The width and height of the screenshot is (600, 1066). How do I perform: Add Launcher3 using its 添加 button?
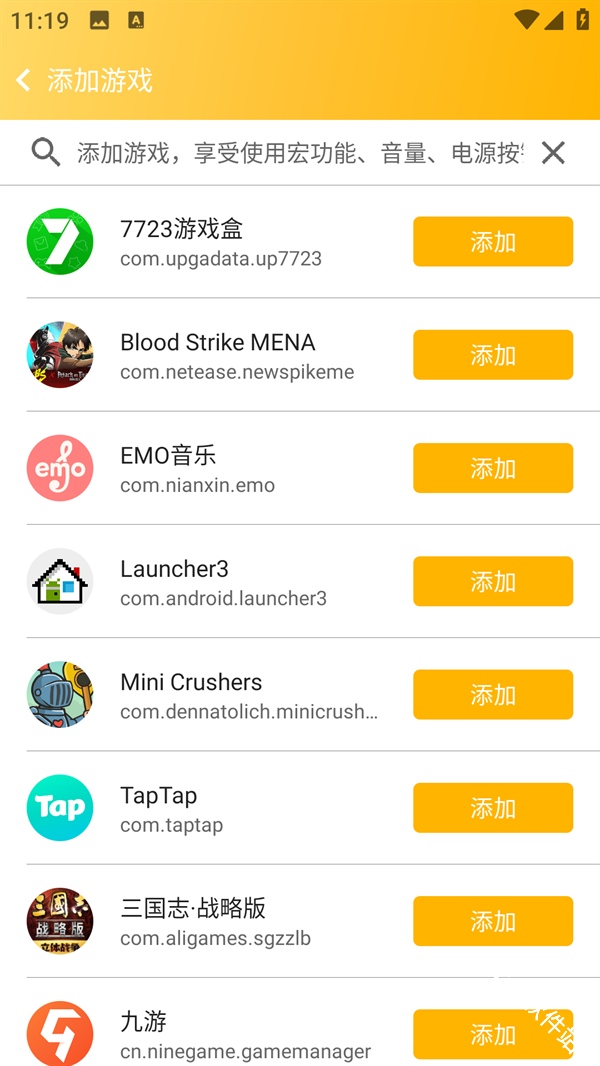(493, 582)
